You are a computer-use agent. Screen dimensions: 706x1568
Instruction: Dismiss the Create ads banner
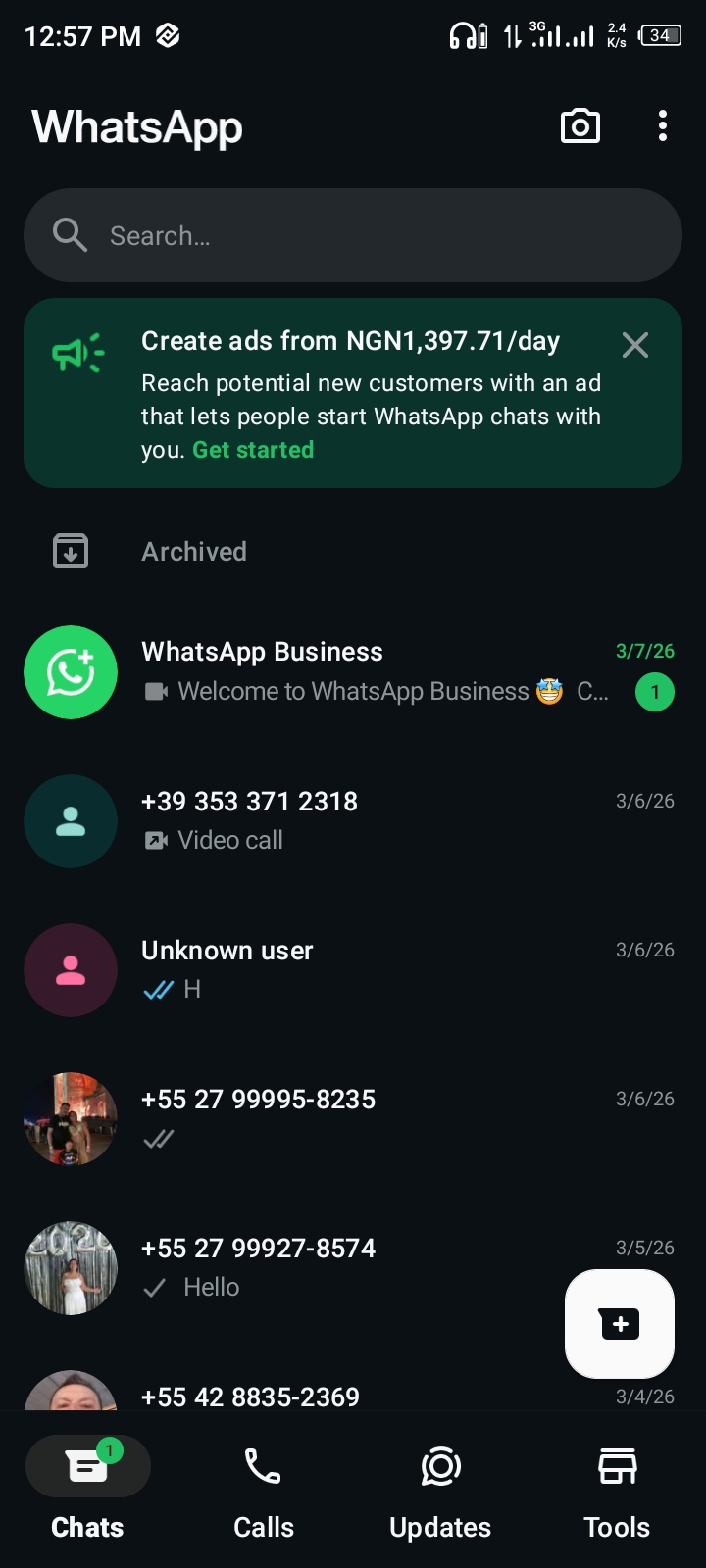pyautogui.click(x=635, y=345)
